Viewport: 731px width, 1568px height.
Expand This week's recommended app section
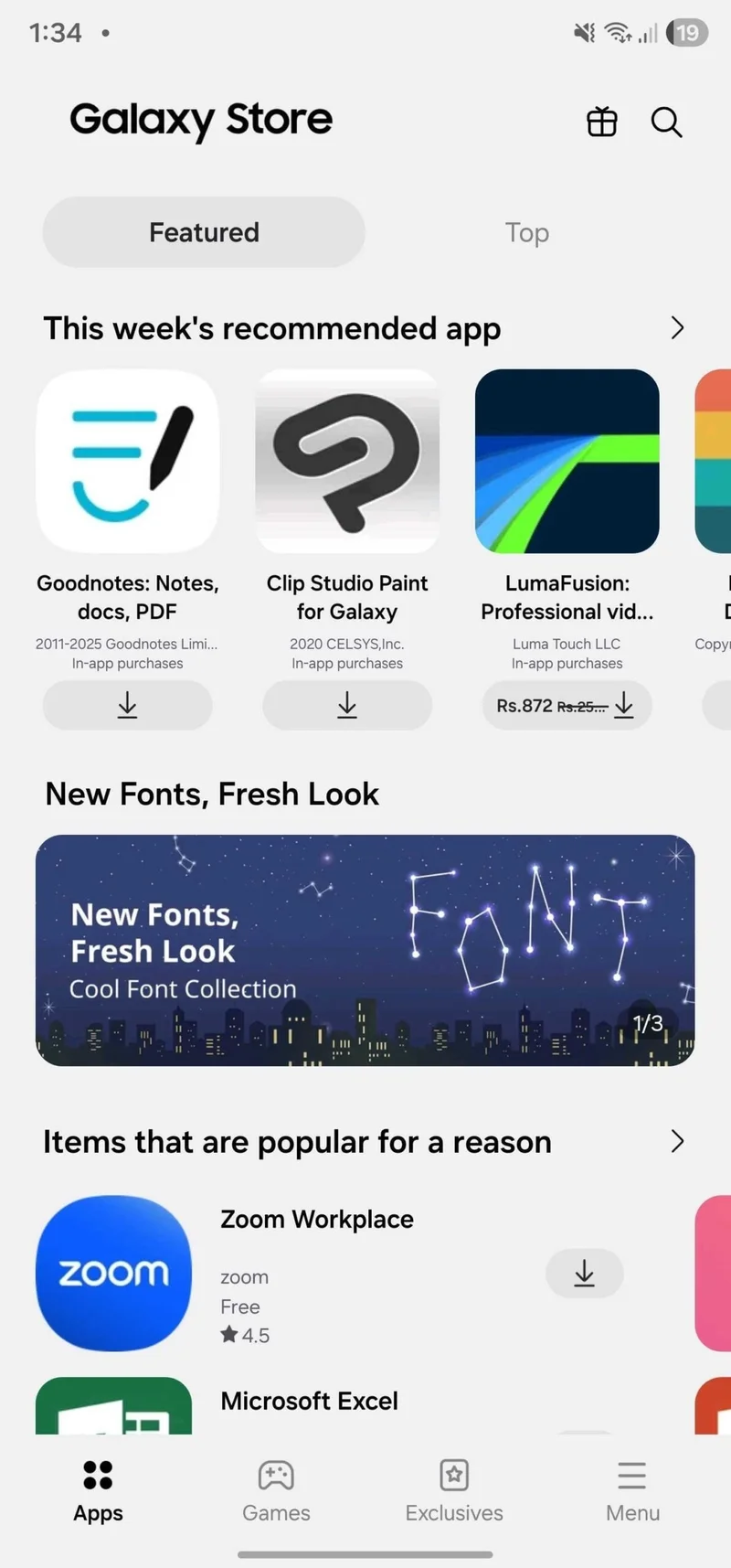click(x=677, y=327)
